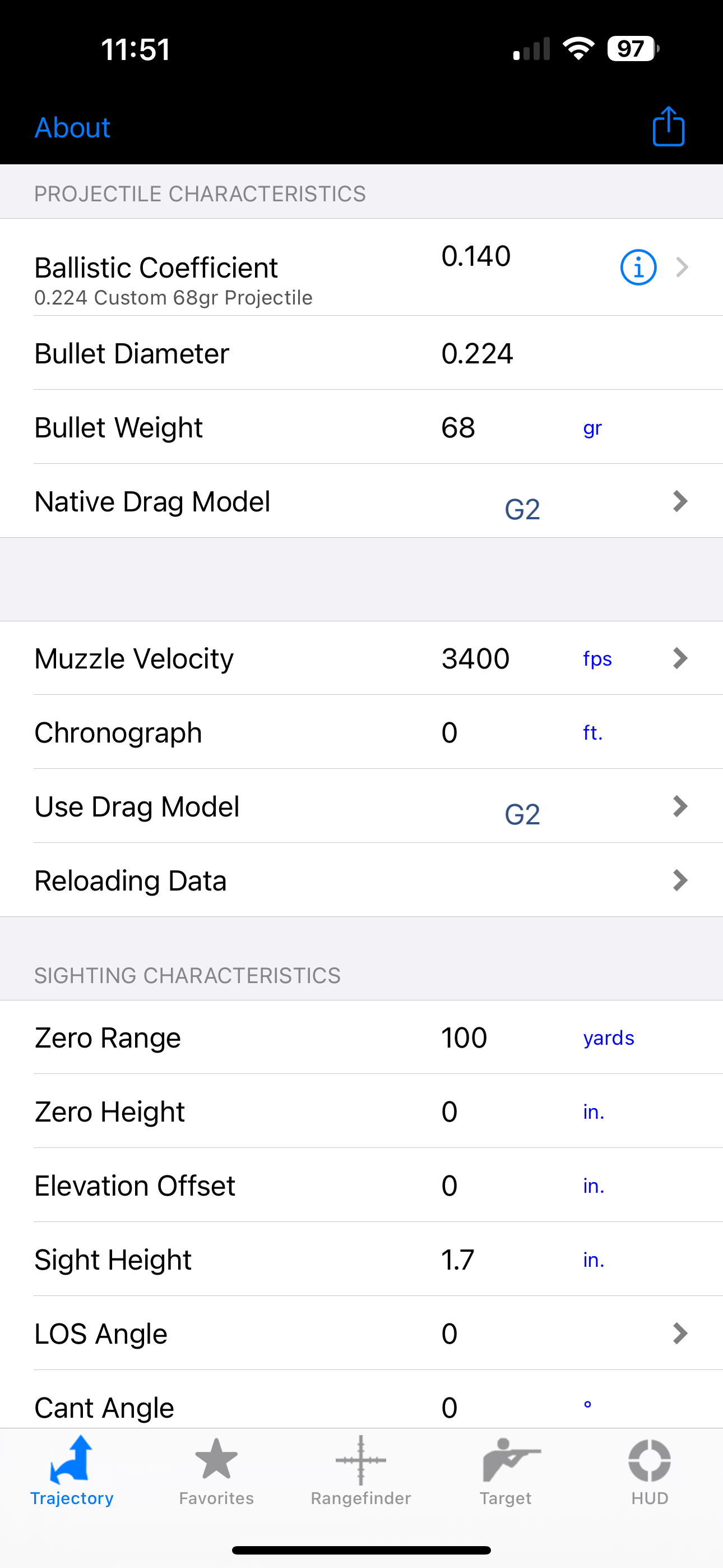Open the HUD tab
Viewport: 723px width, 1568px height.
(x=650, y=1470)
